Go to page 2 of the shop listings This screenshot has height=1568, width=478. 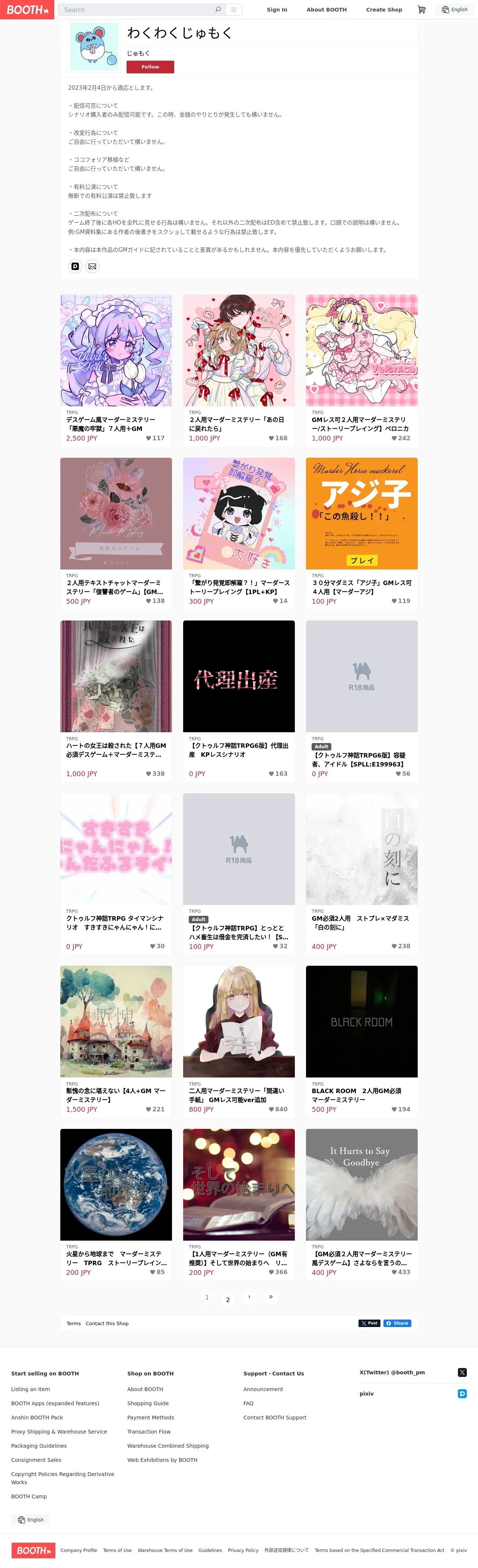pos(228,1299)
